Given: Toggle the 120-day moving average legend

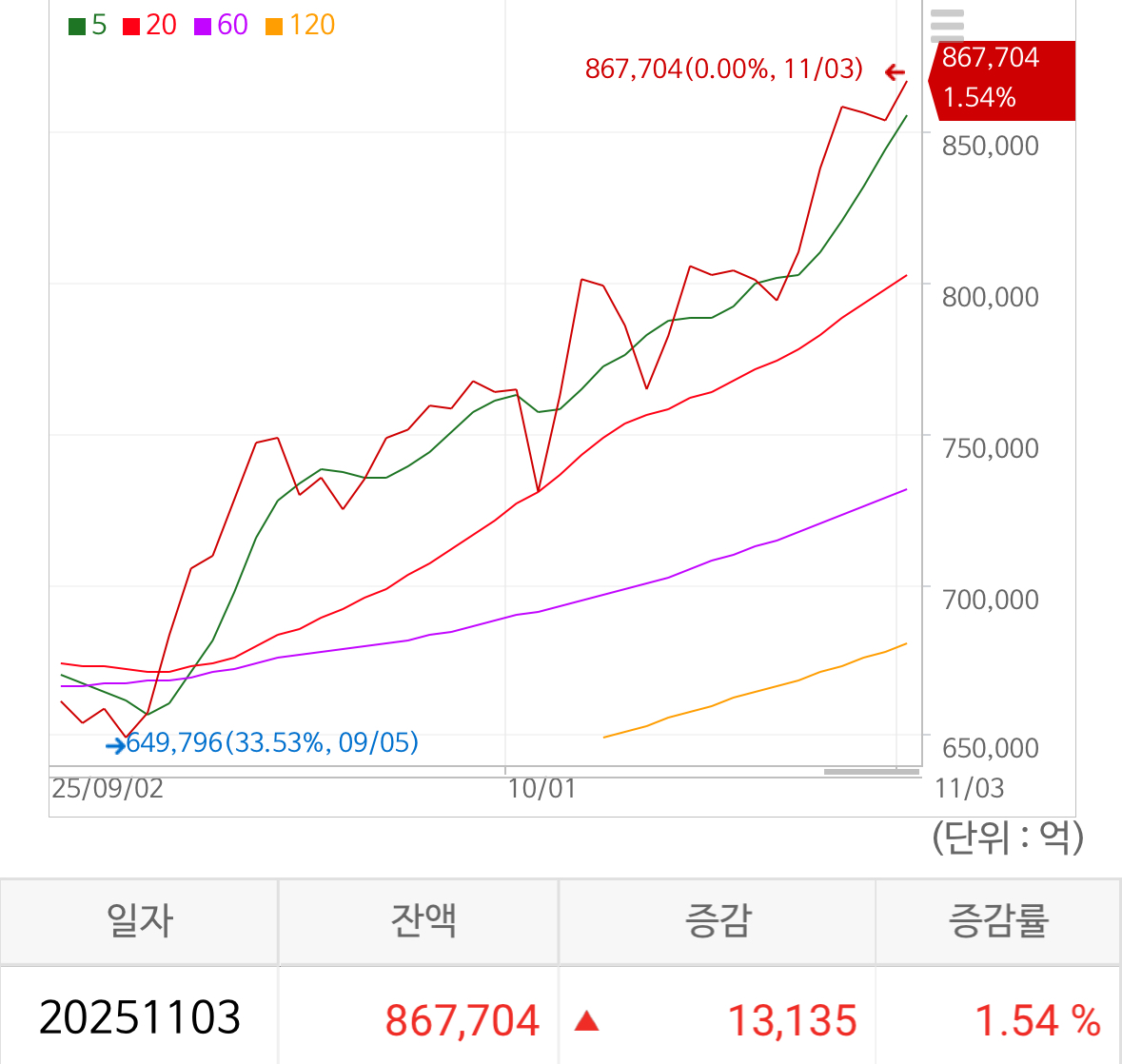Looking at the screenshot, I should pyautogui.click(x=300, y=25).
